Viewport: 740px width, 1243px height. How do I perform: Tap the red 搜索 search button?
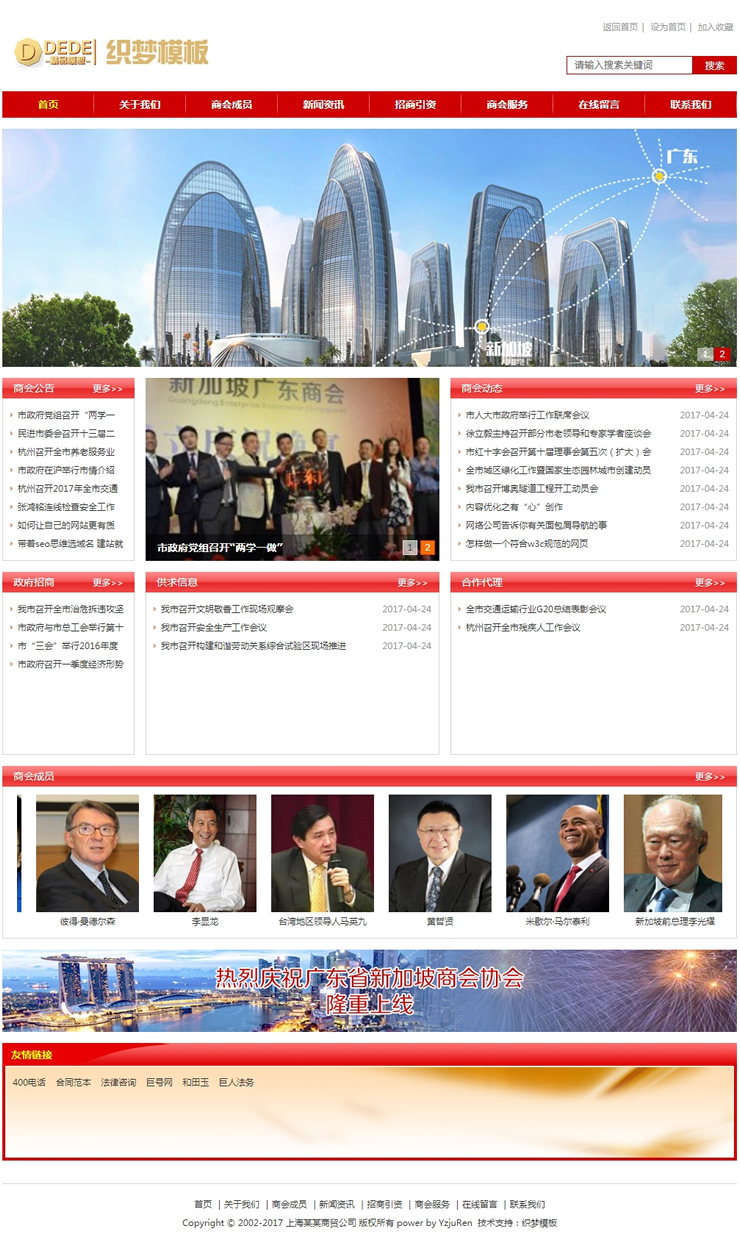pos(714,65)
